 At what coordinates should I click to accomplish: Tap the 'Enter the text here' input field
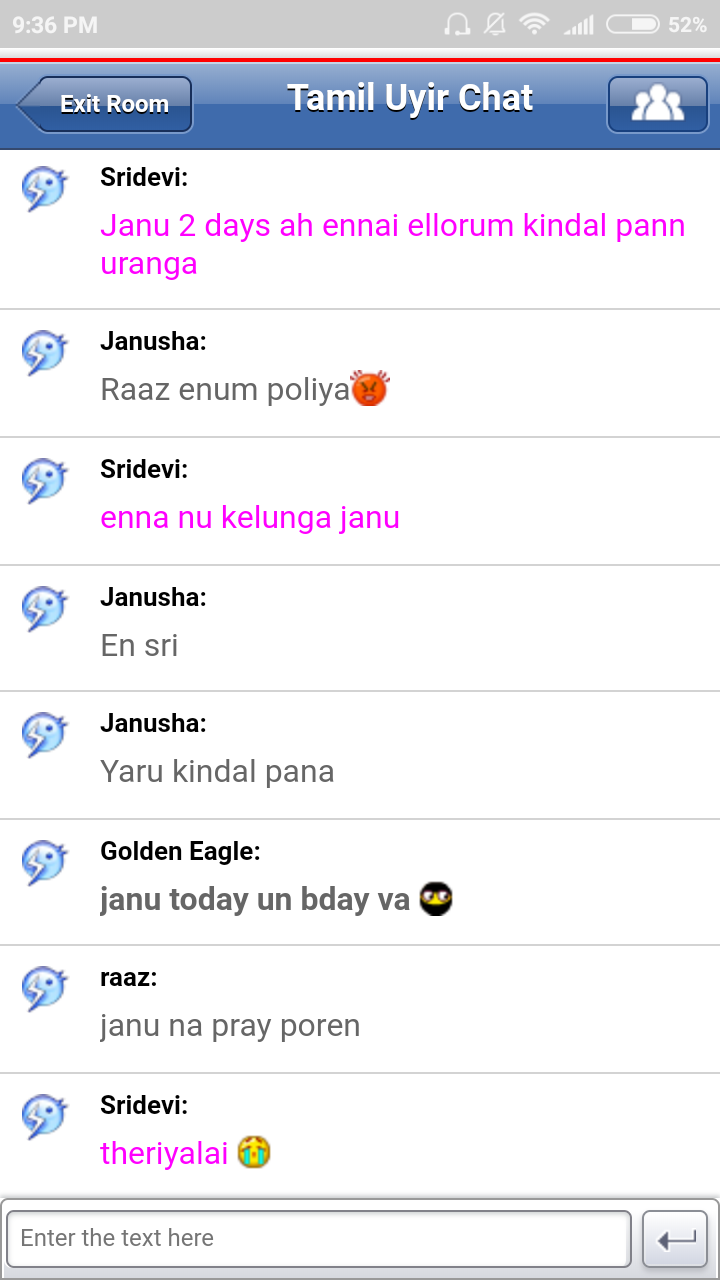tap(318, 1238)
